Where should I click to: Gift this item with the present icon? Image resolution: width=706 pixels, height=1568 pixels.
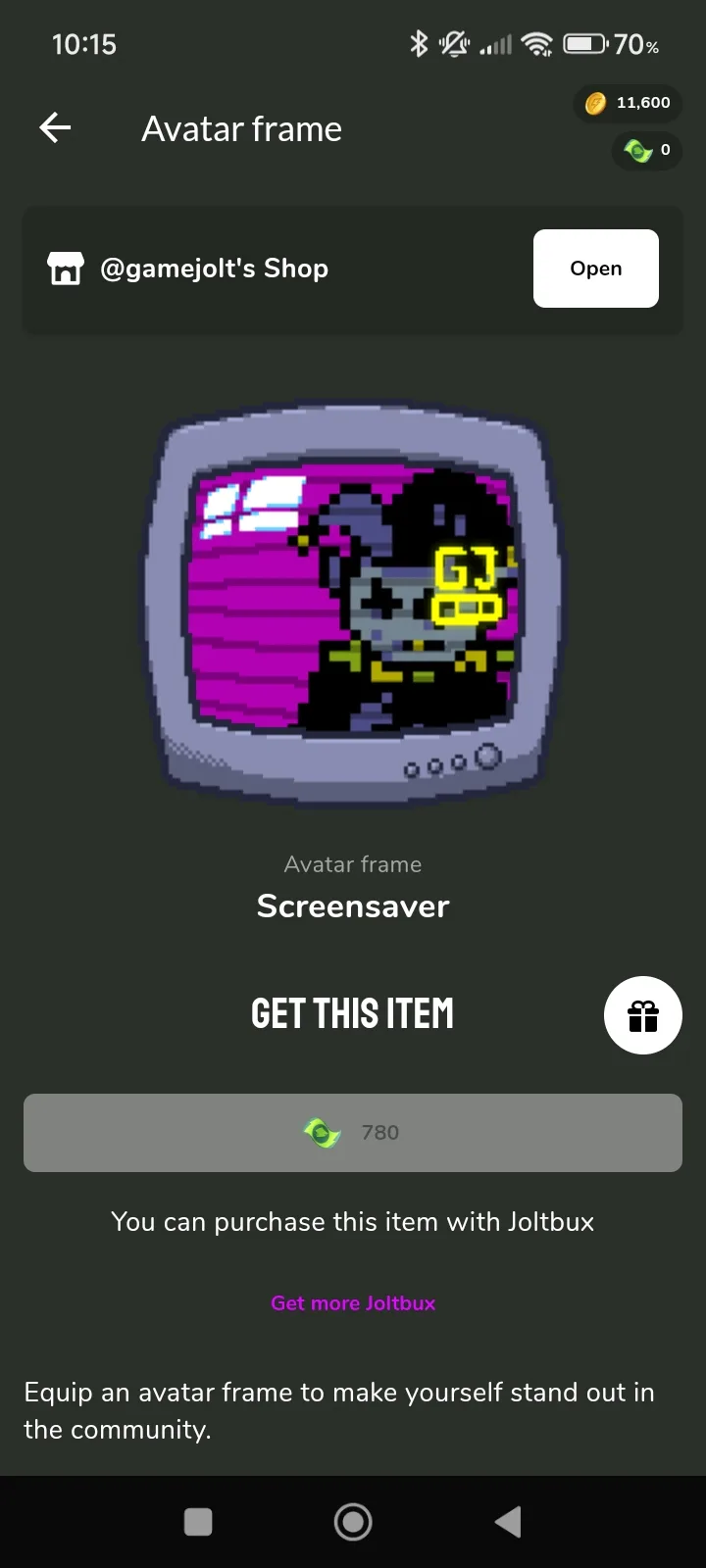pyautogui.click(x=642, y=1015)
